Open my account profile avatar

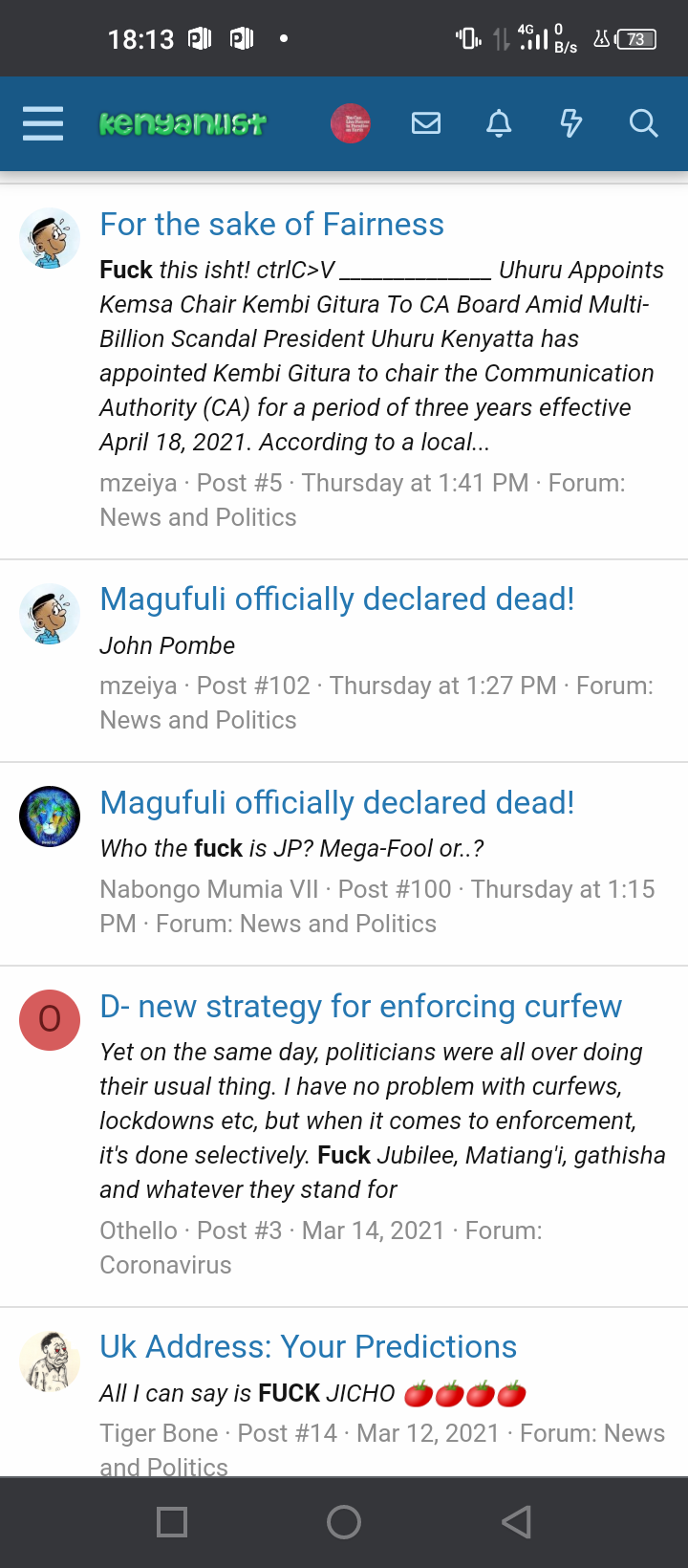(351, 123)
